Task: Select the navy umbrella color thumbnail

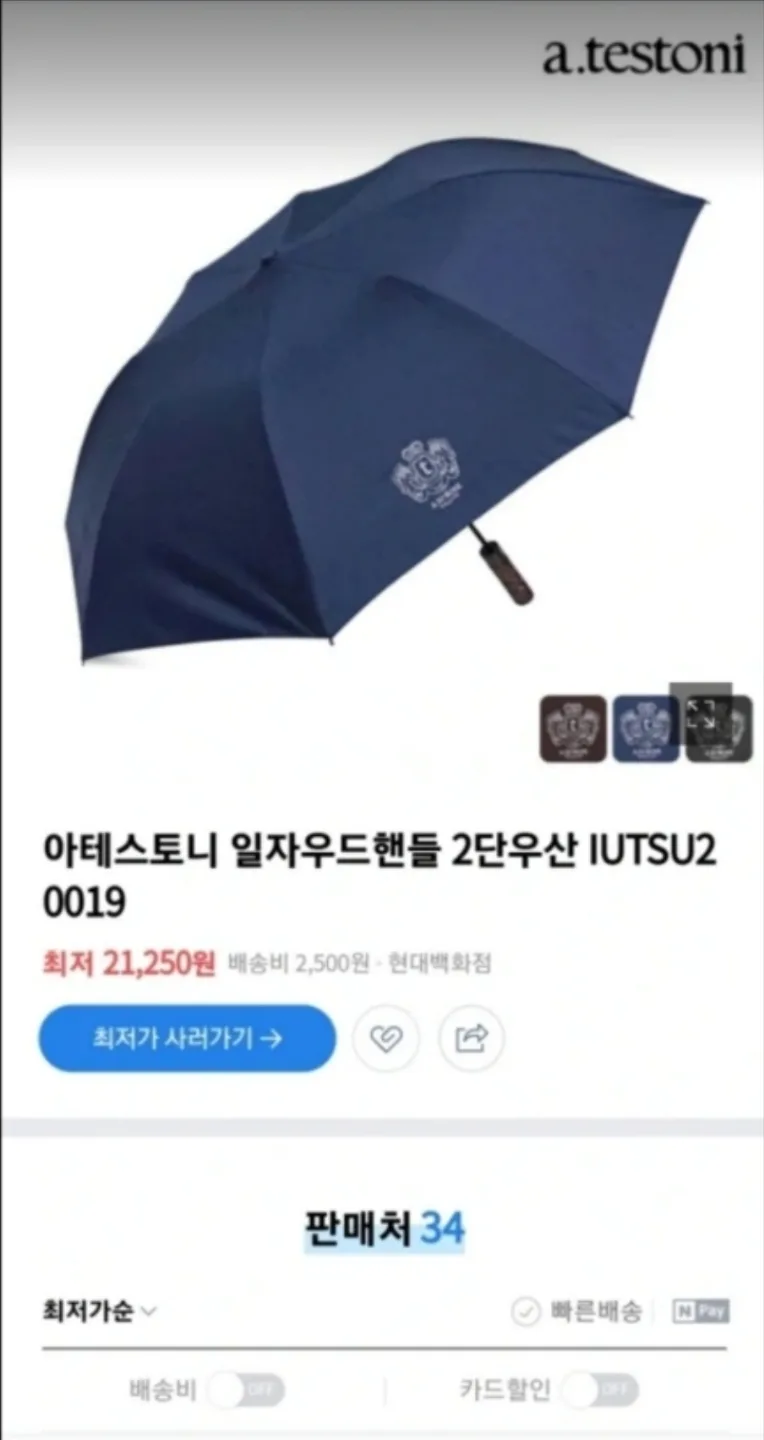Action: point(645,729)
